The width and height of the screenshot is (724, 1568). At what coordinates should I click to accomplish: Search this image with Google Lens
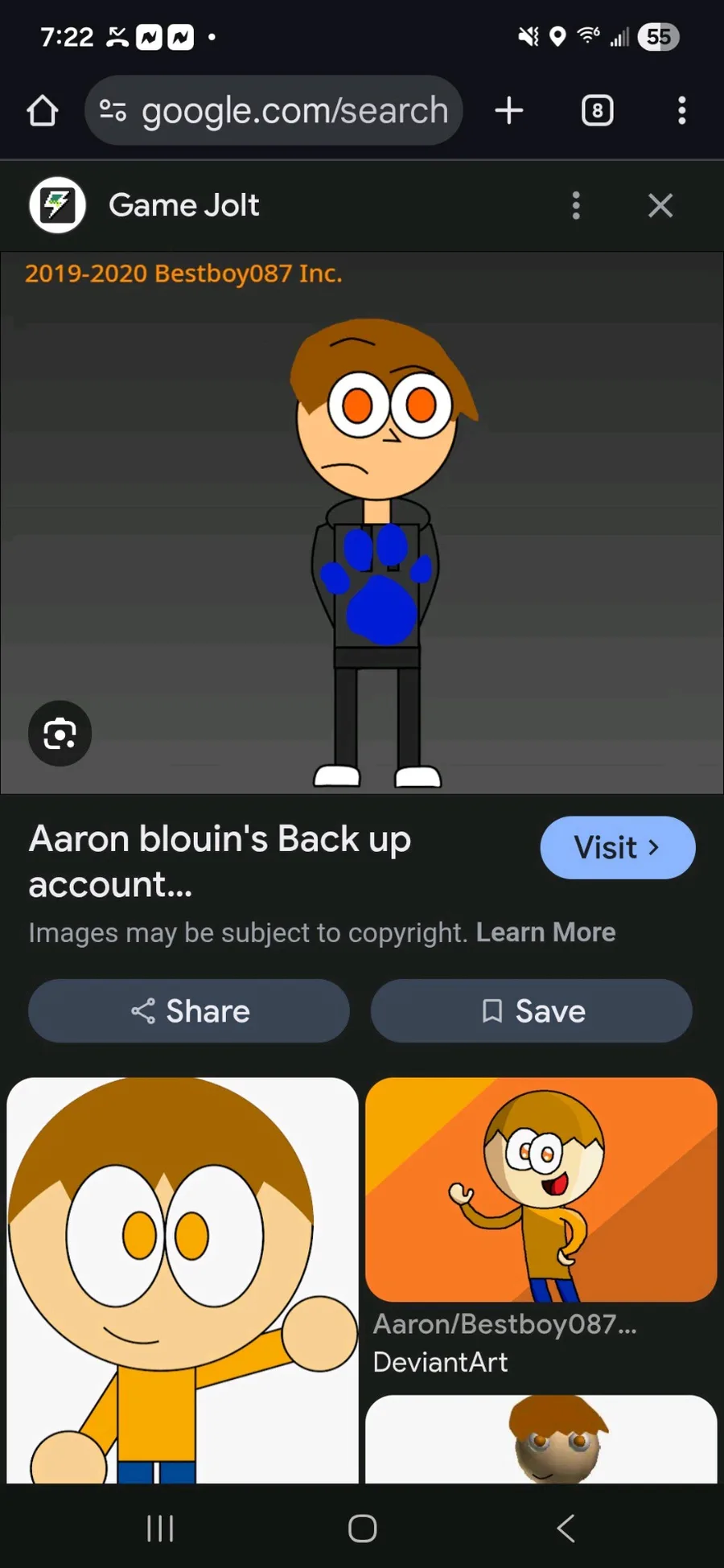(x=60, y=734)
